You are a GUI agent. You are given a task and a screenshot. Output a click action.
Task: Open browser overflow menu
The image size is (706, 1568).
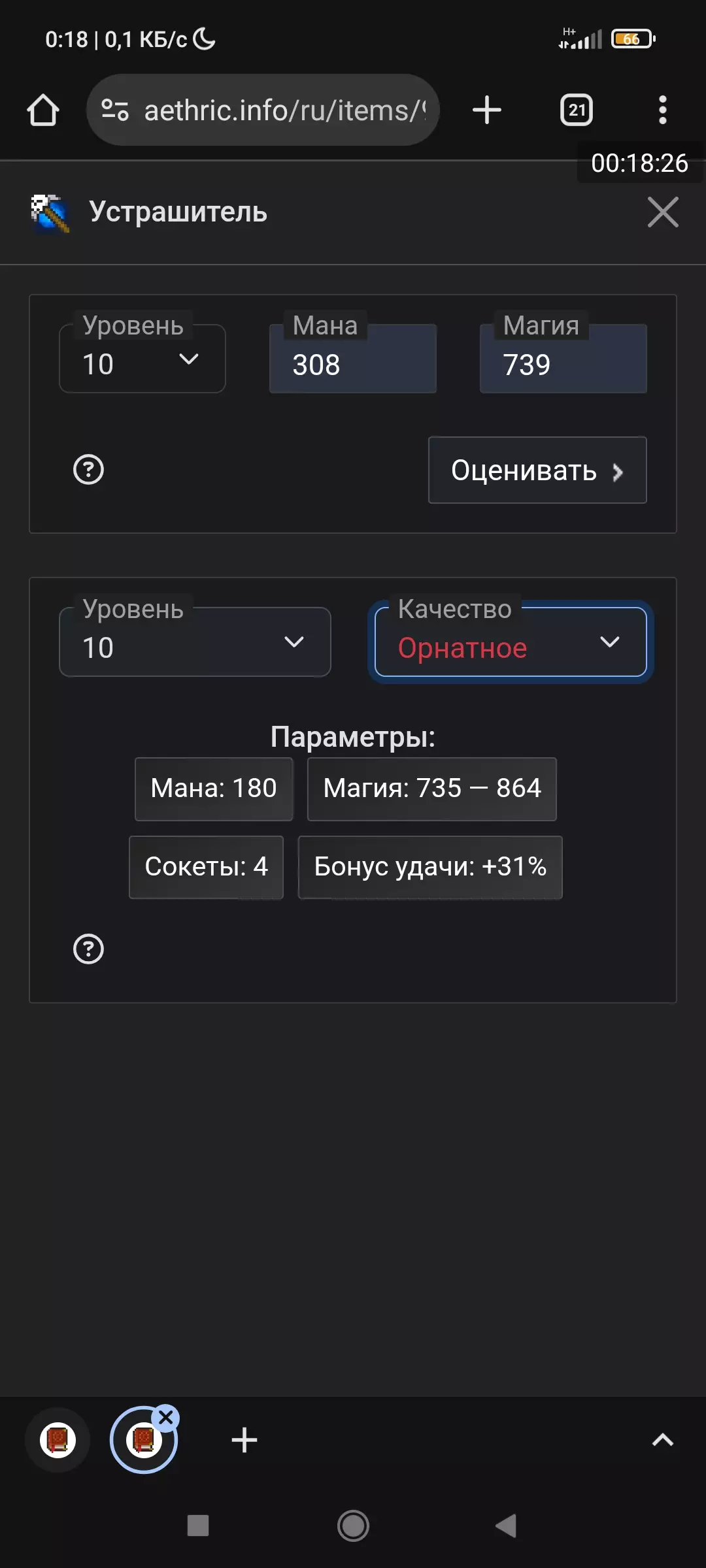(x=662, y=110)
